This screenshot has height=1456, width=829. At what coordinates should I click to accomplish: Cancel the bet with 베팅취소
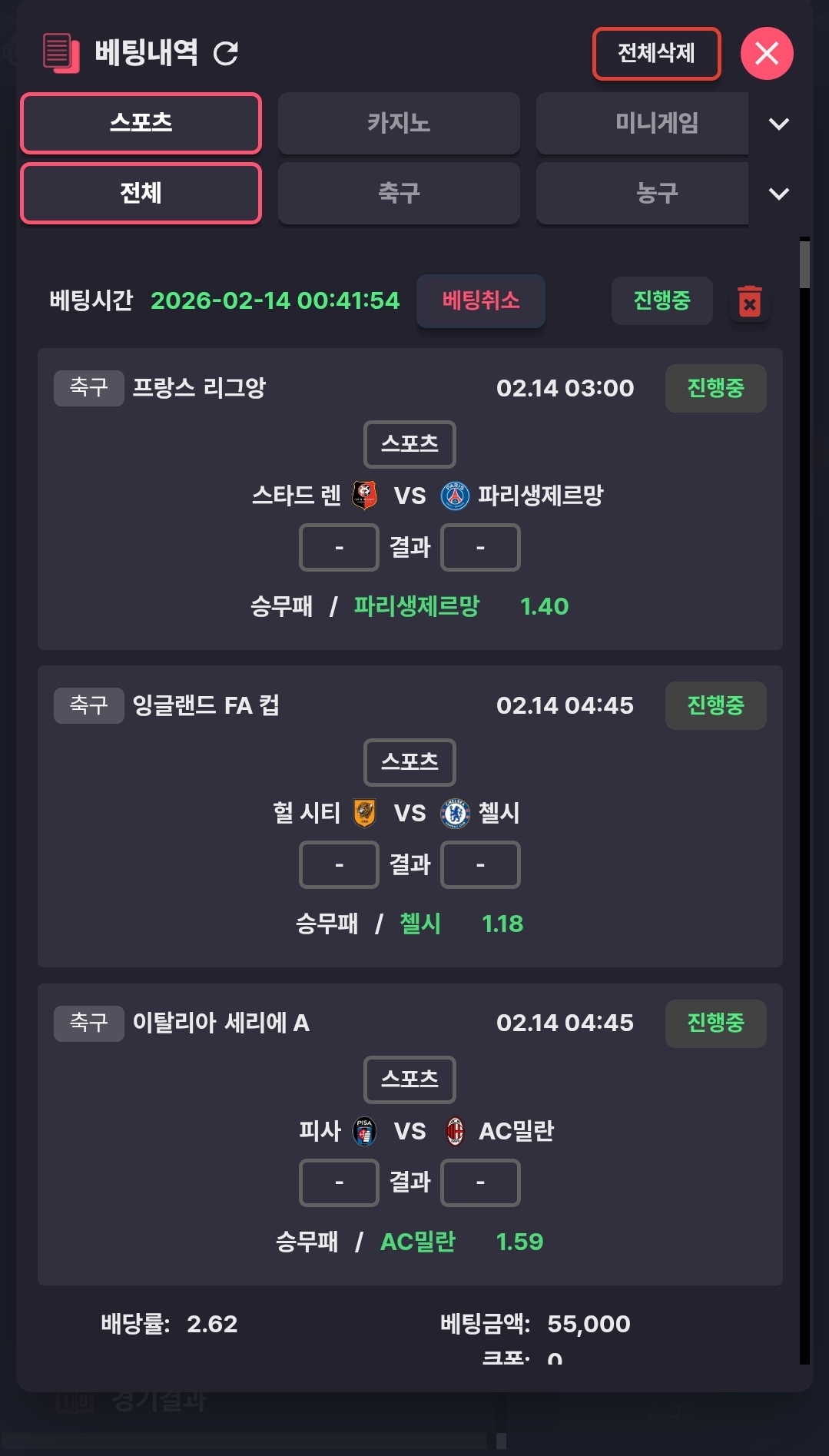(x=480, y=300)
